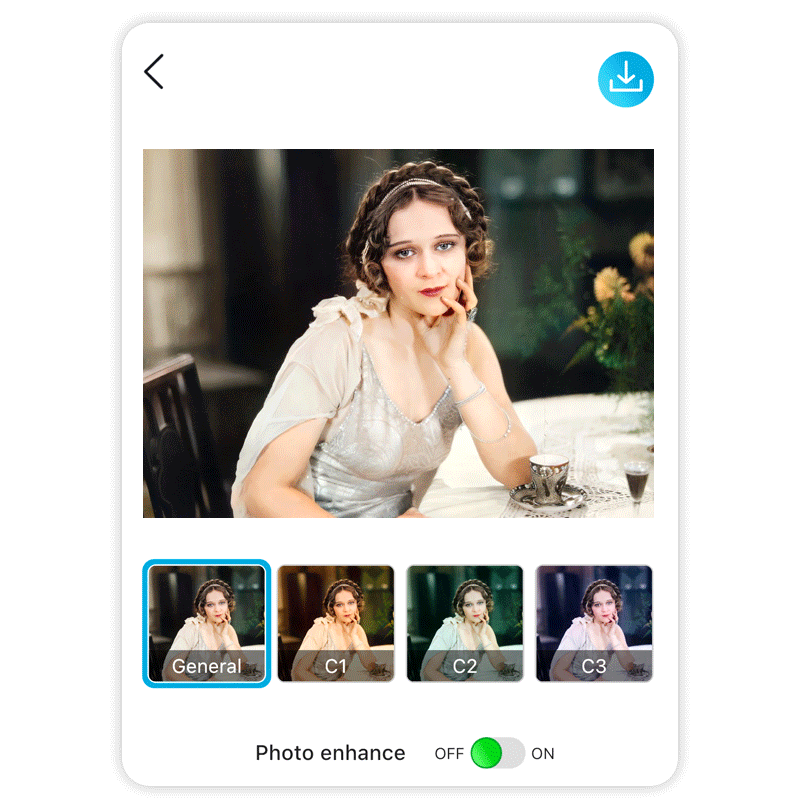
Task: Choose the C2 color style
Action: [465, 623]
